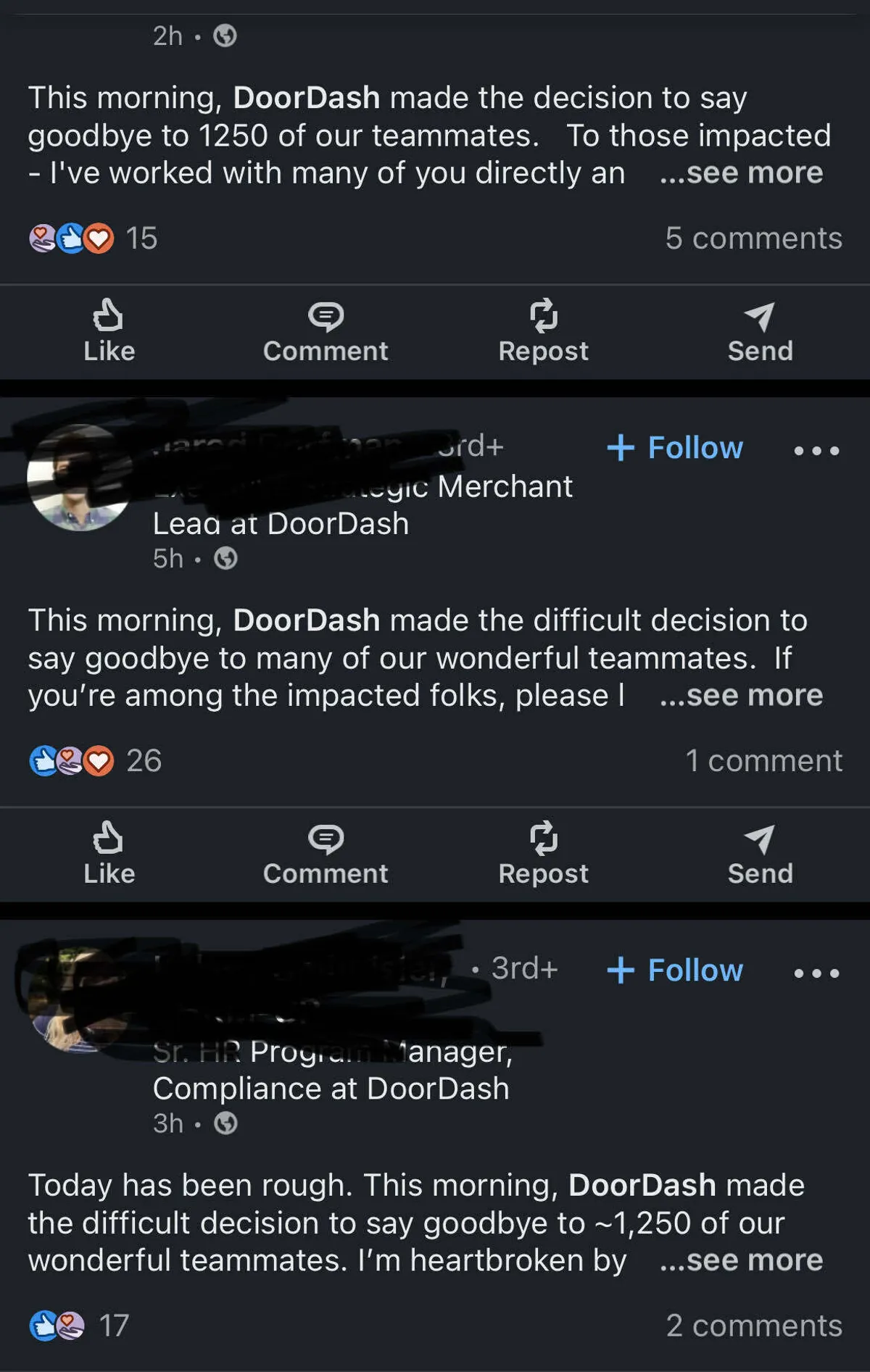Open the 2 comments on last post
Image resolution: width=870 pixels, height=1372 pixels.
click(x=754, y=1326)
